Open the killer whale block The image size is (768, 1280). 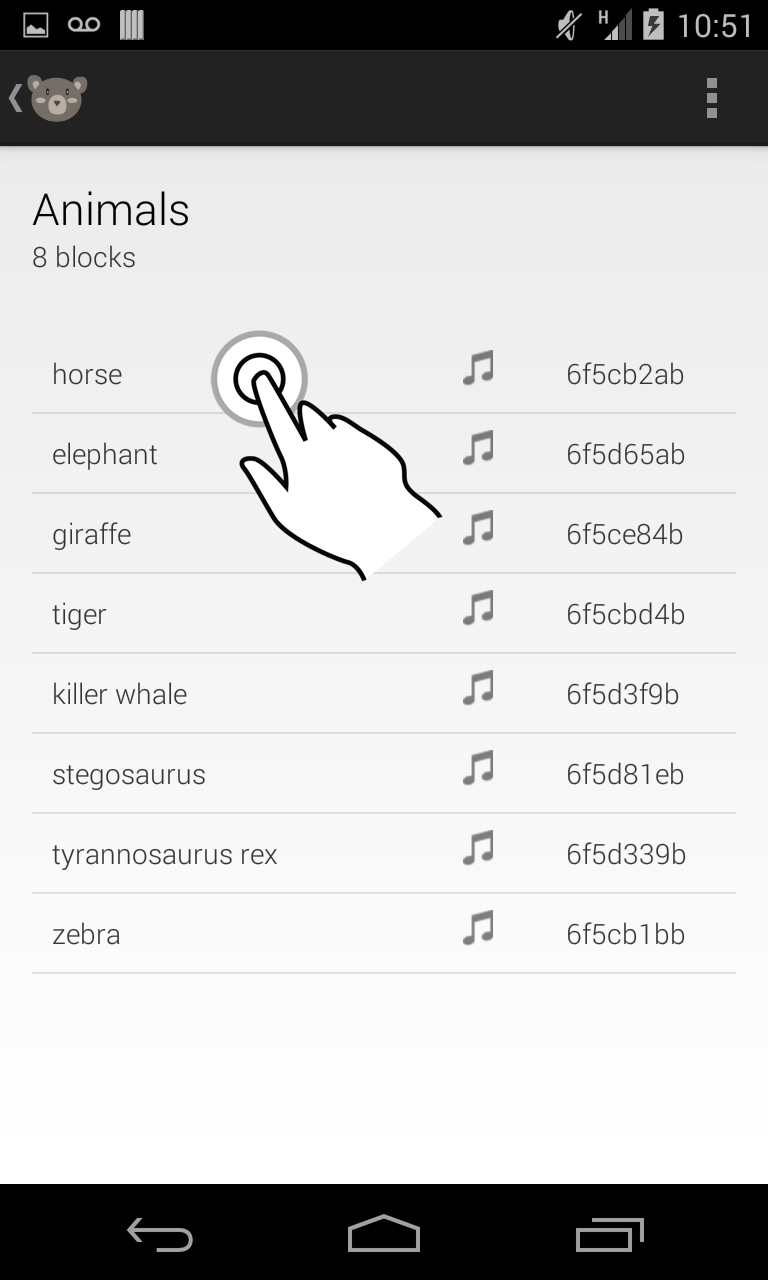384,694
